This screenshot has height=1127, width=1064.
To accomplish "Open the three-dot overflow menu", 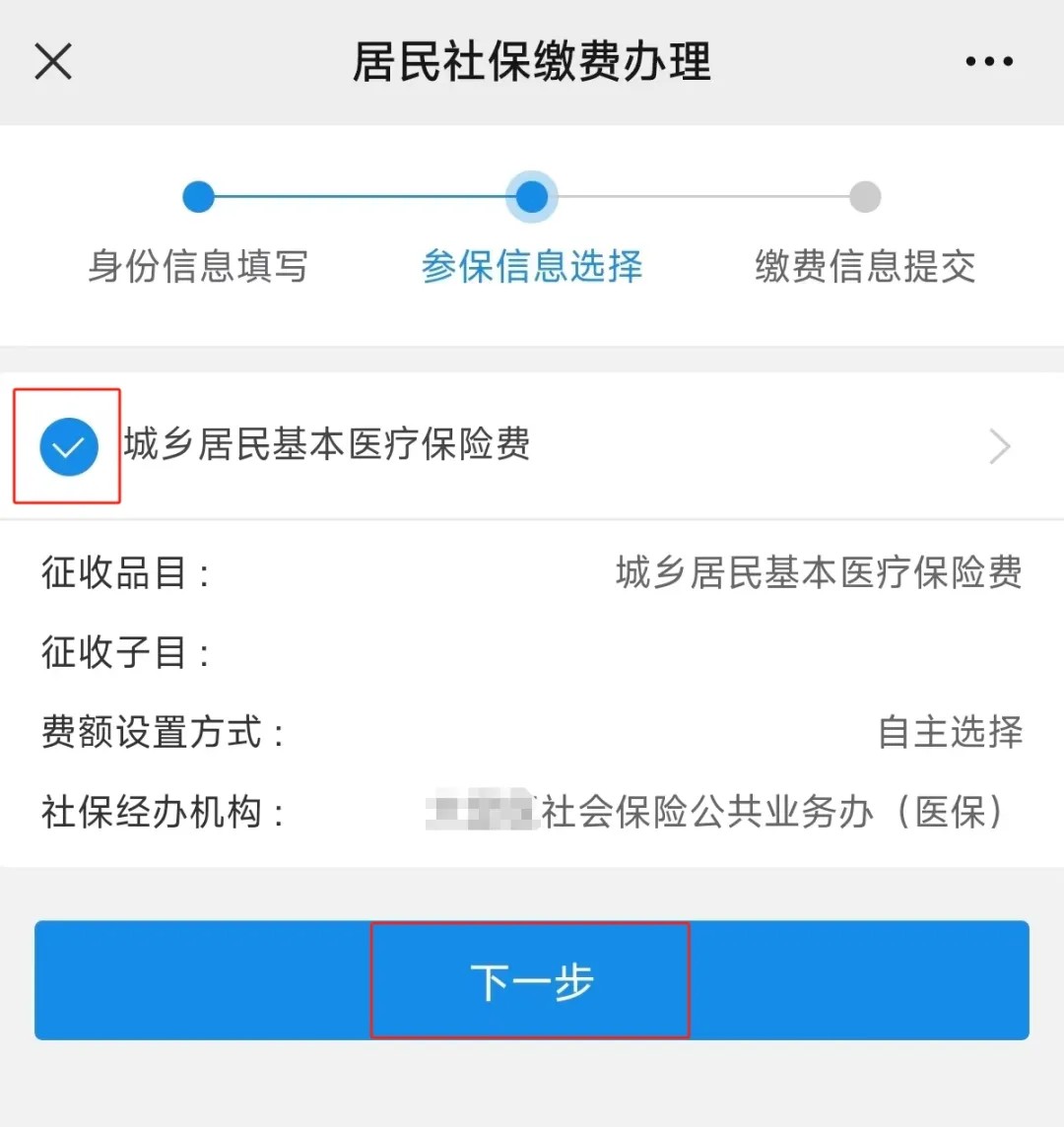I will click(988, 61).
